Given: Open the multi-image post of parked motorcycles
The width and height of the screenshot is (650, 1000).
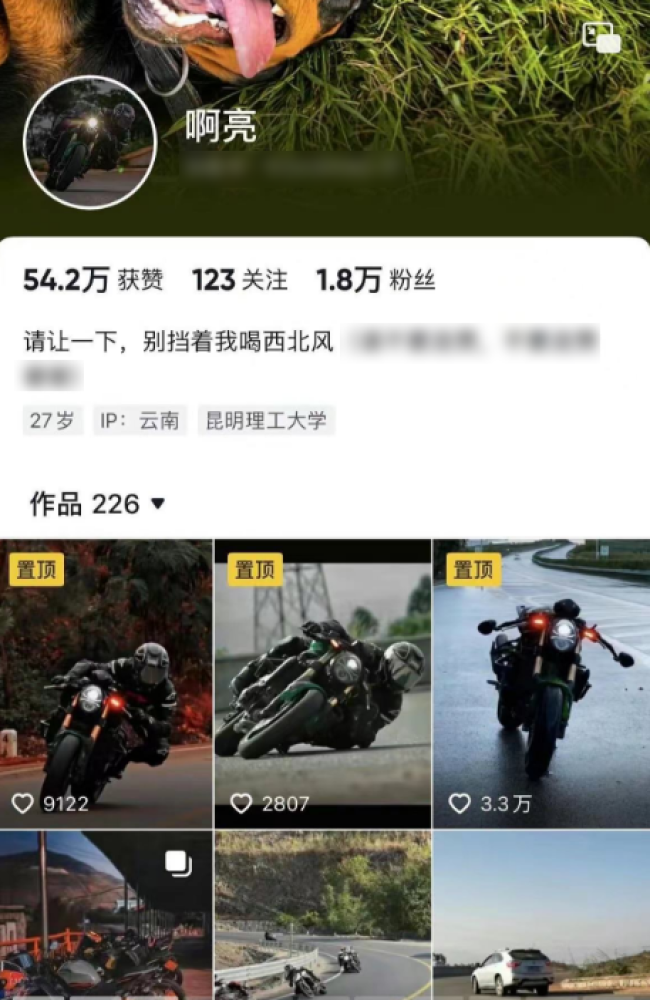Looking at the screenshot, I should 105,915.
